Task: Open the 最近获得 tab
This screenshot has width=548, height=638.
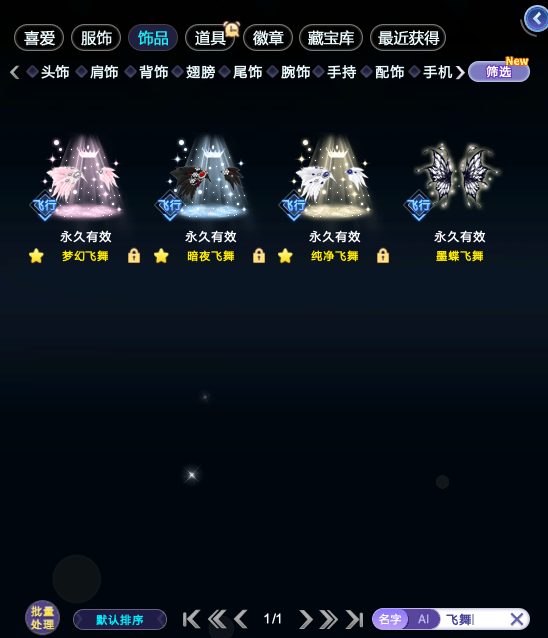Action: [408, 38]
